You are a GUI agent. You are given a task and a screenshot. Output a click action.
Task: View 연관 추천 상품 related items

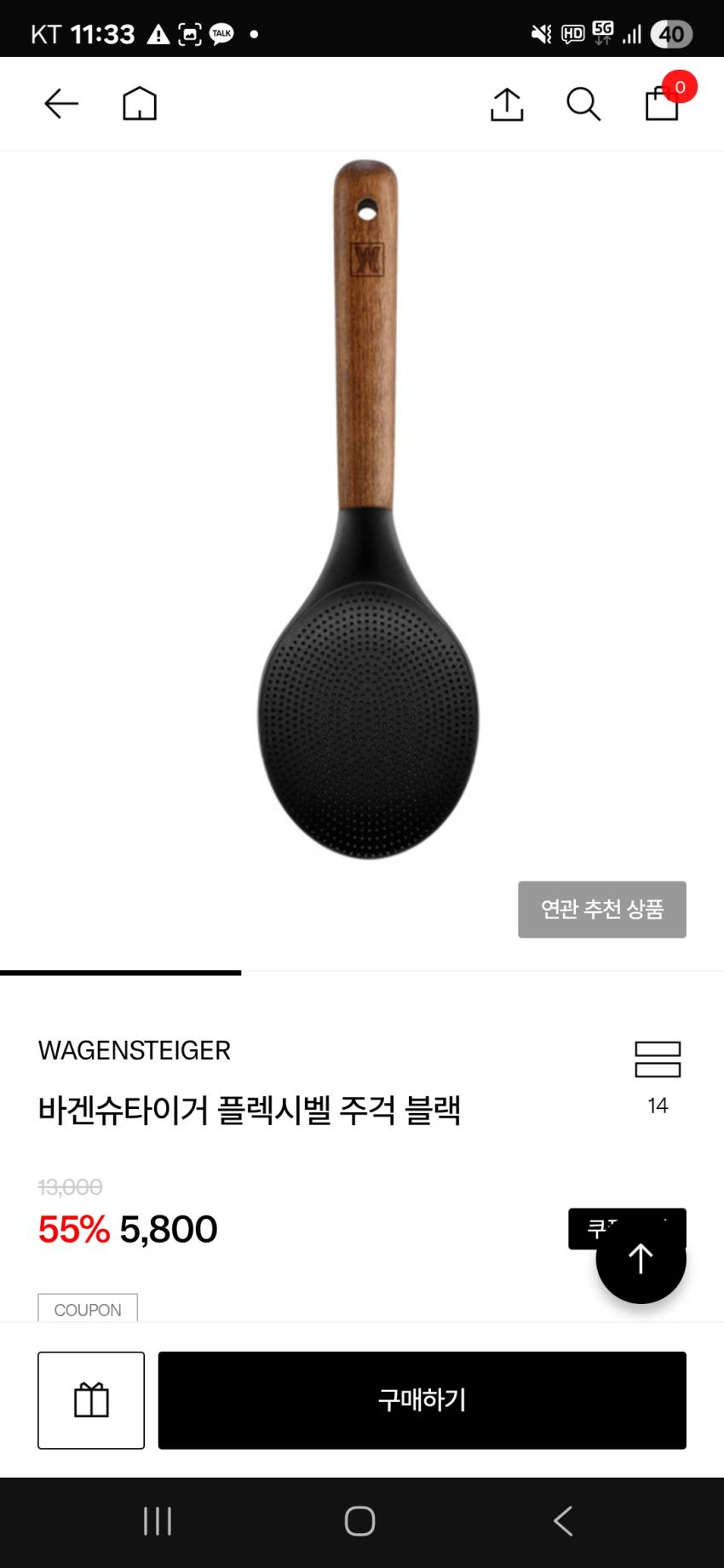point(601,909)
